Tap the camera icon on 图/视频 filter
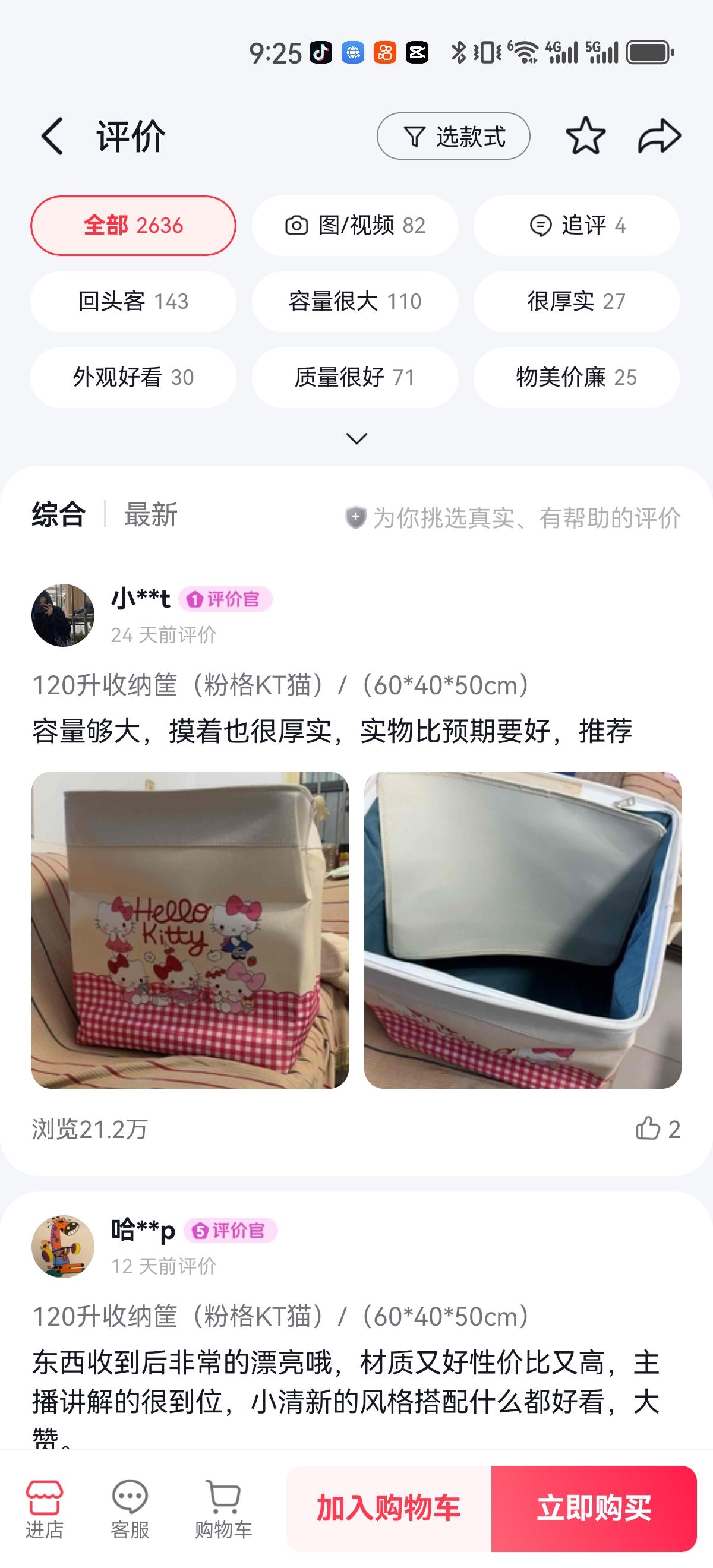Viewport: 713px width, 1568px height. 298,225
